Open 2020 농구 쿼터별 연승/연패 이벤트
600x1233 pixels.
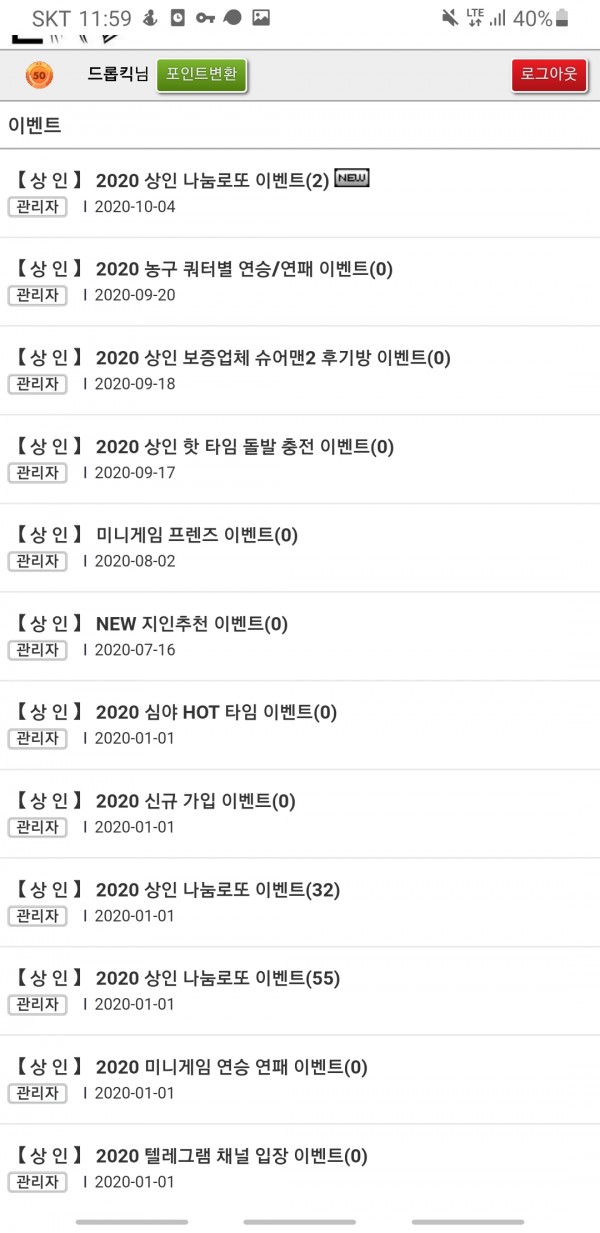tap(244, 269)
